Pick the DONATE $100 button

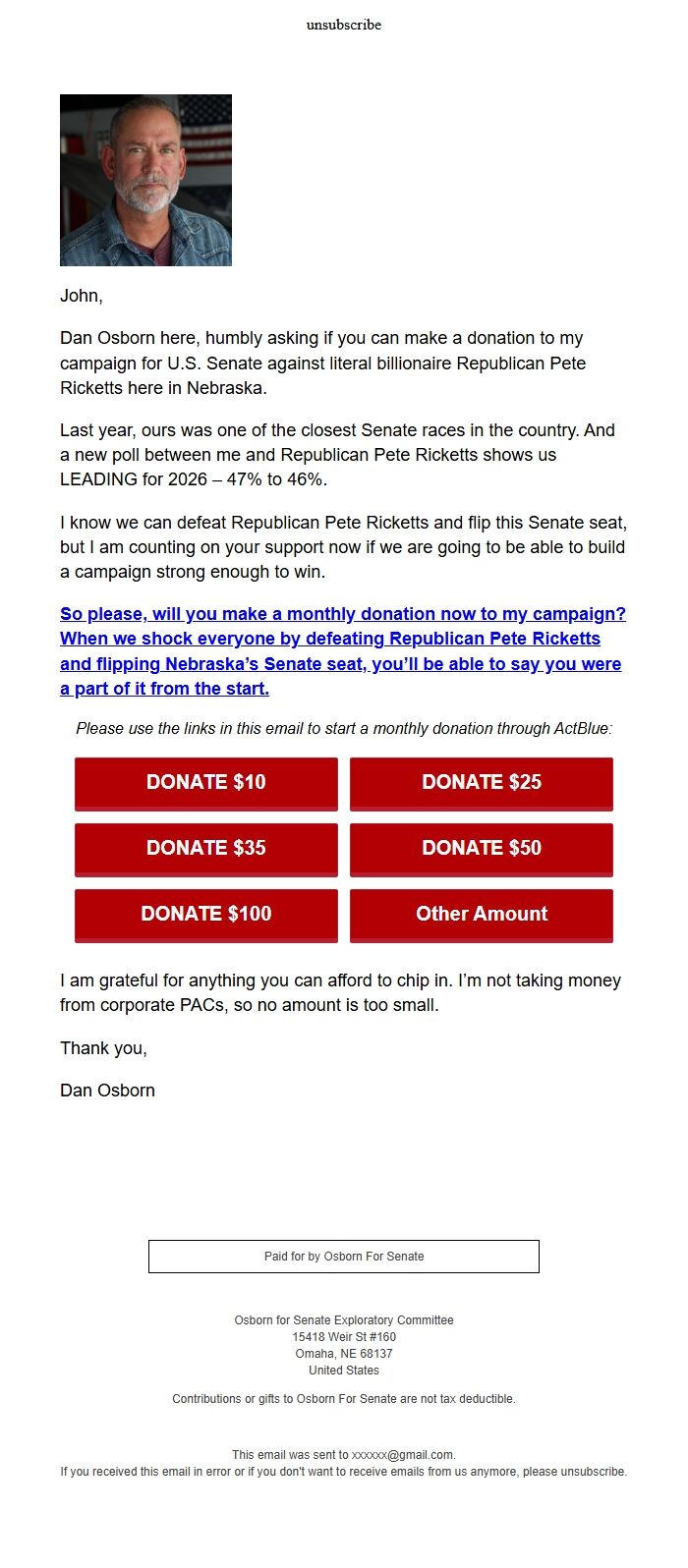[x=206, y=915]
